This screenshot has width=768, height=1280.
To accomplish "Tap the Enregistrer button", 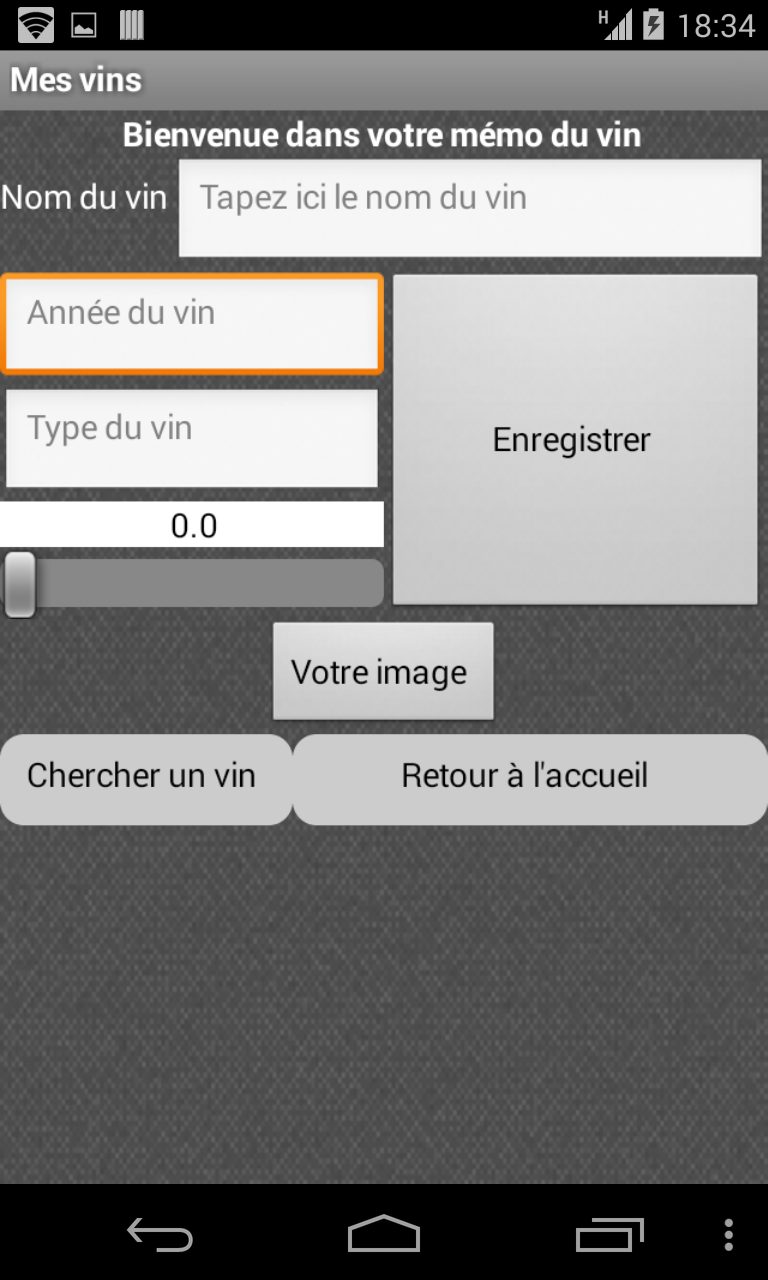I will 575,440.
